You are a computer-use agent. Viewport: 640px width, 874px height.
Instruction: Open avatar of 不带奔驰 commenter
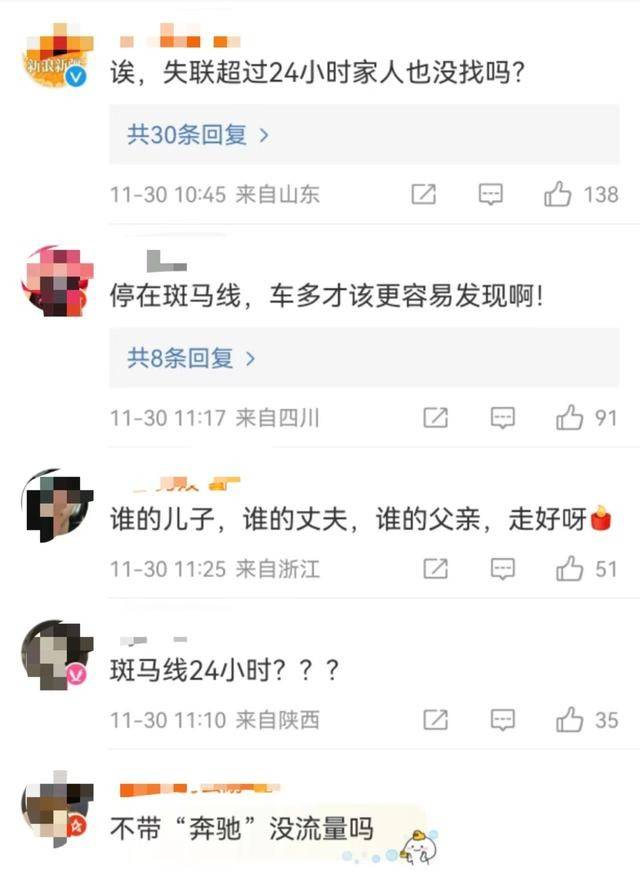(57, 806)
